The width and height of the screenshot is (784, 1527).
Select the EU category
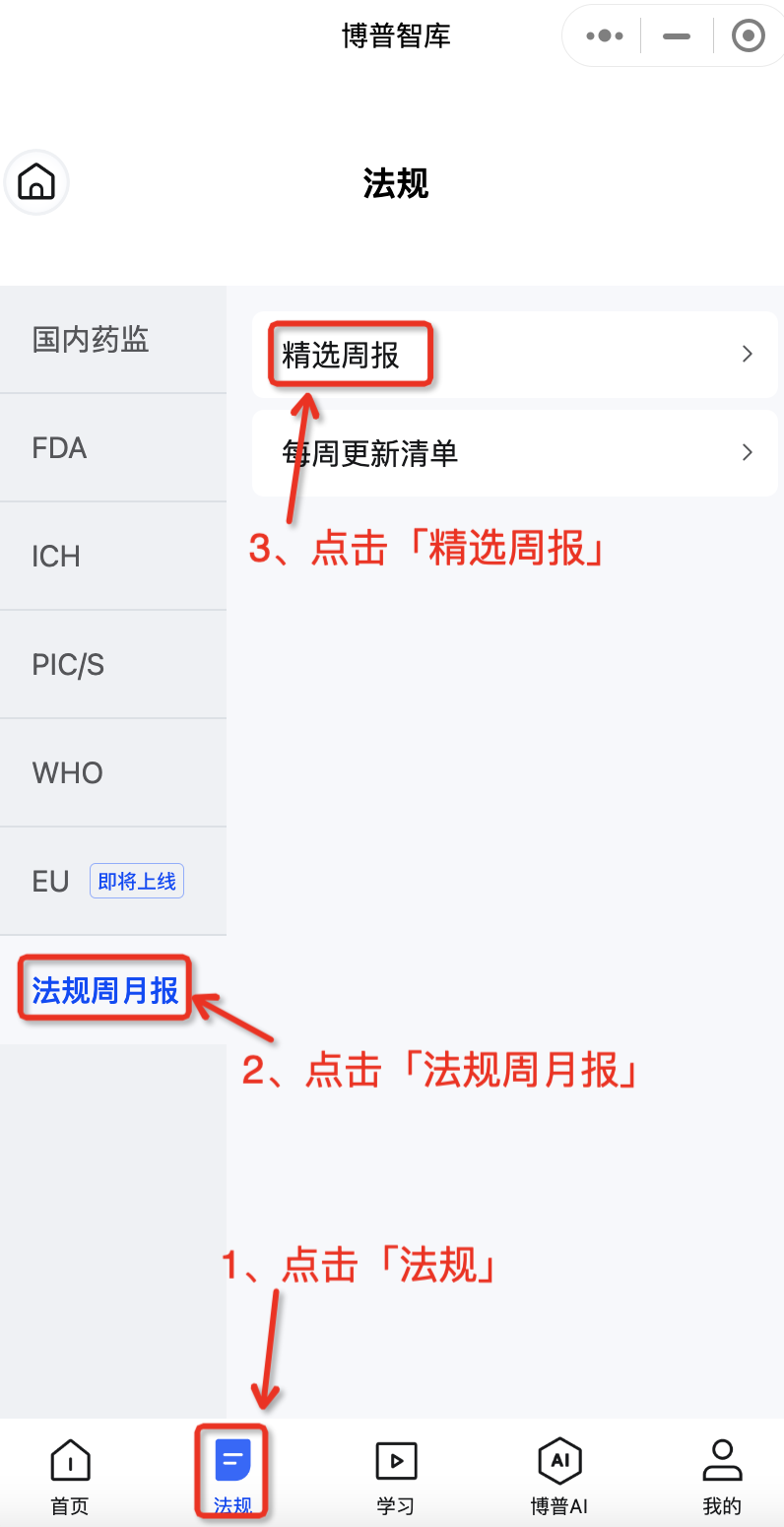pyautogui.click(x=51, y=881)
